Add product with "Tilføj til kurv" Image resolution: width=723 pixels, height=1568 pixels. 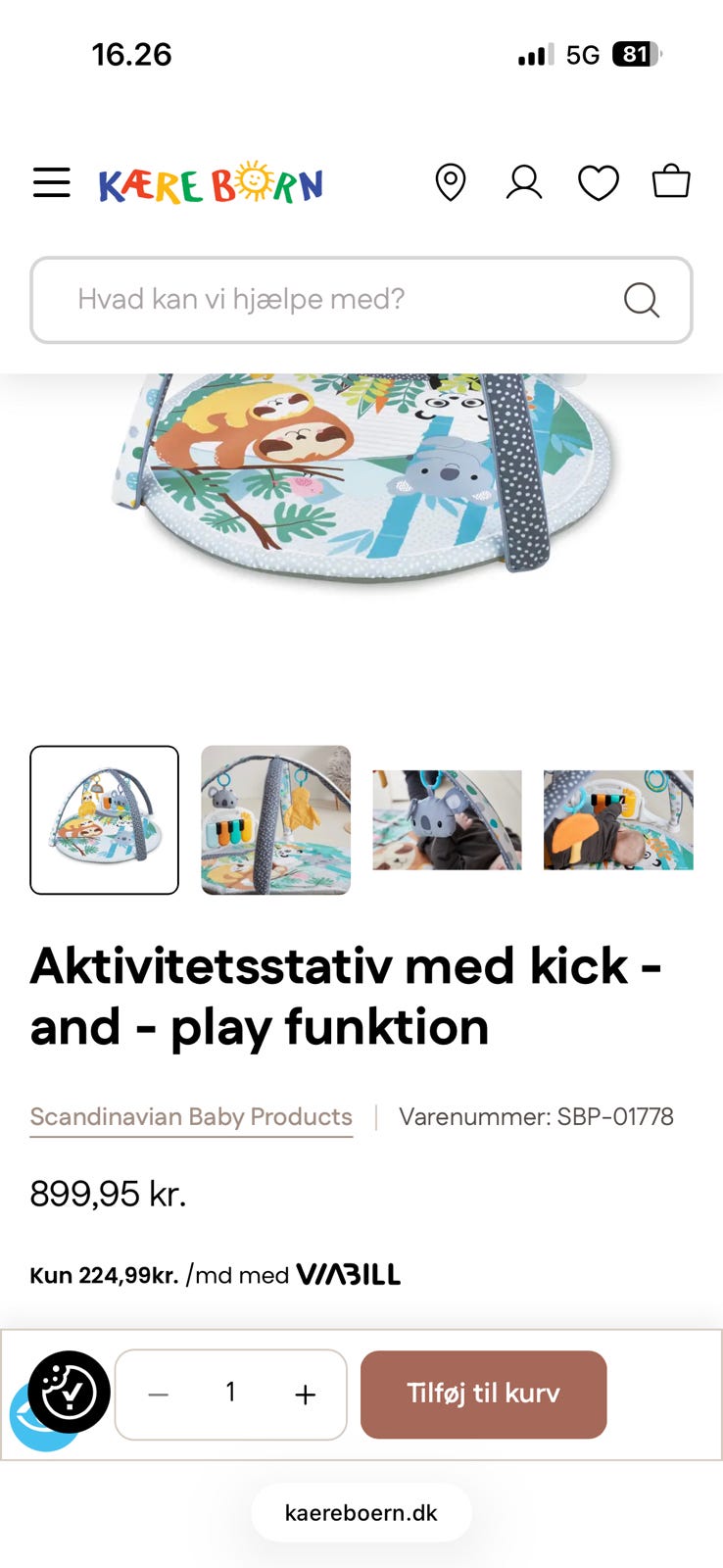coord(484,1395)
